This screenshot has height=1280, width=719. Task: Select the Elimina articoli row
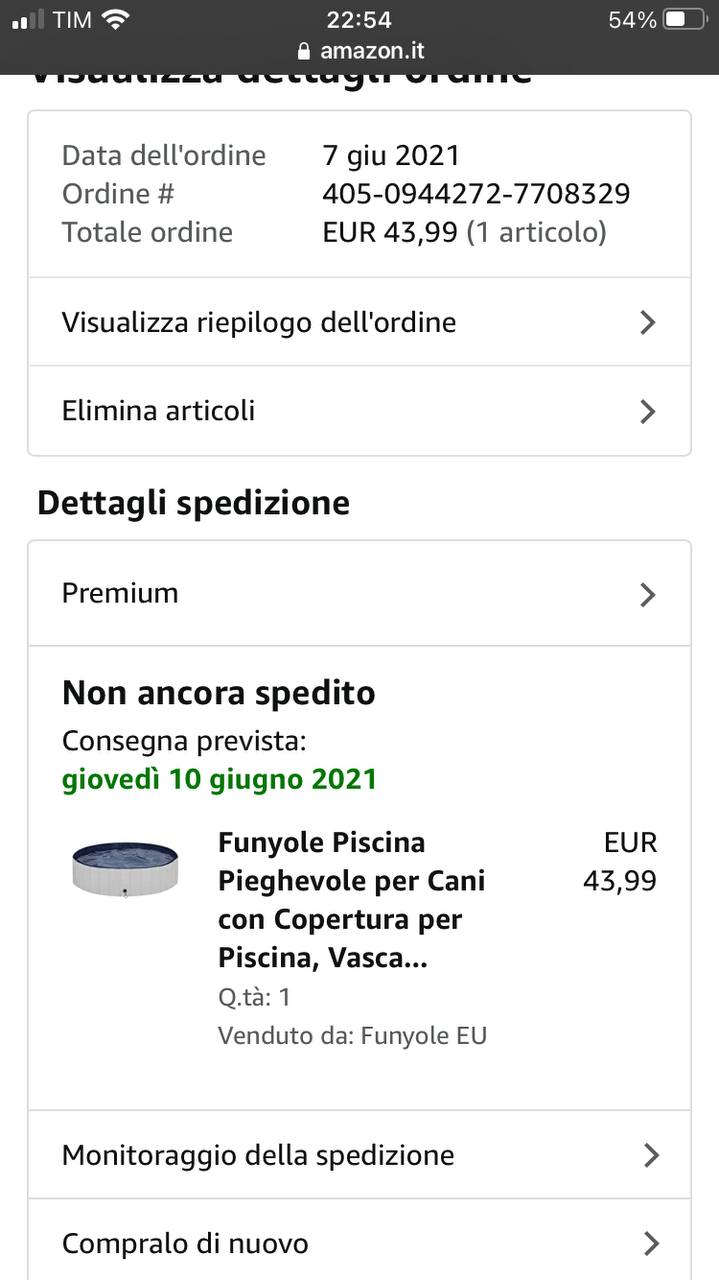coord(359,411)
